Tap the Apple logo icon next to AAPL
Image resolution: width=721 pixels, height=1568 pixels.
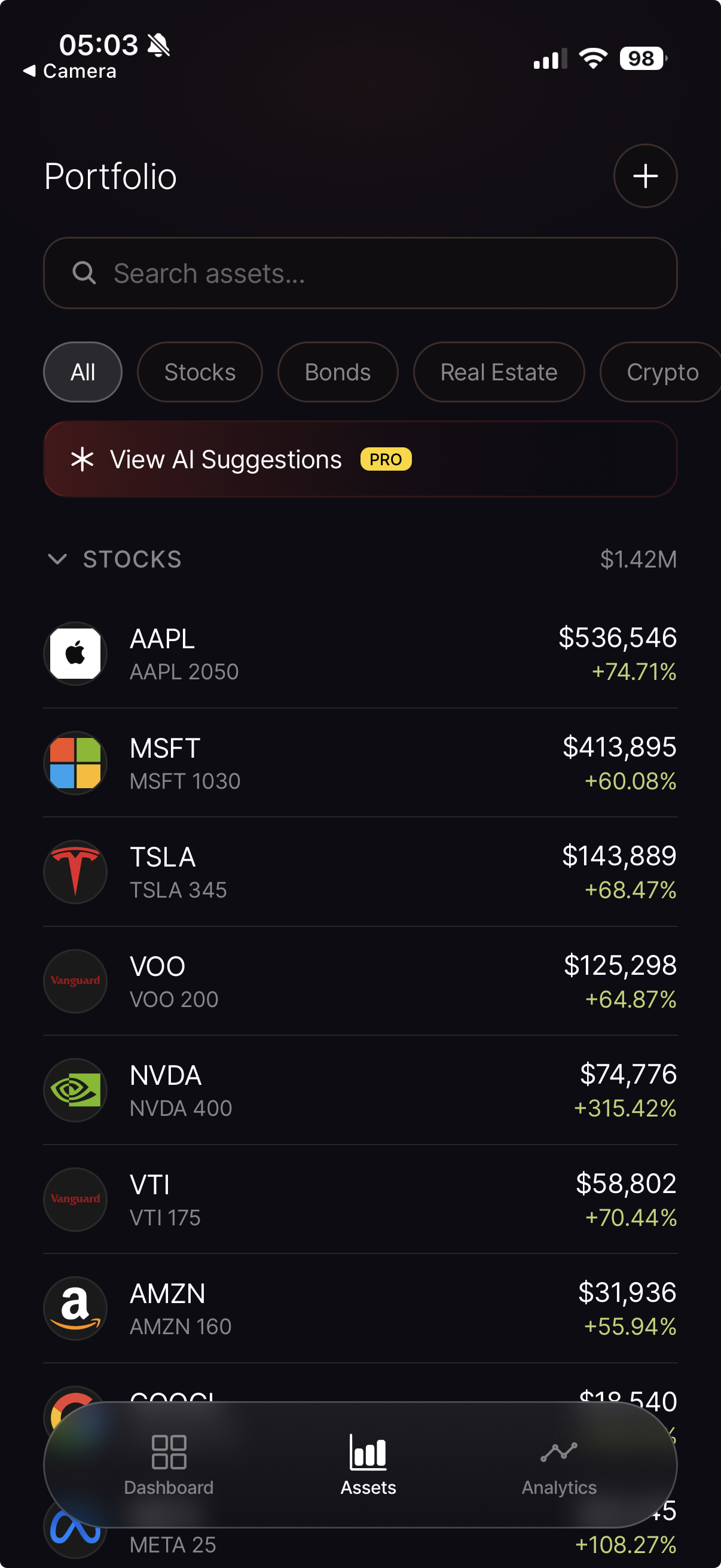75,652
